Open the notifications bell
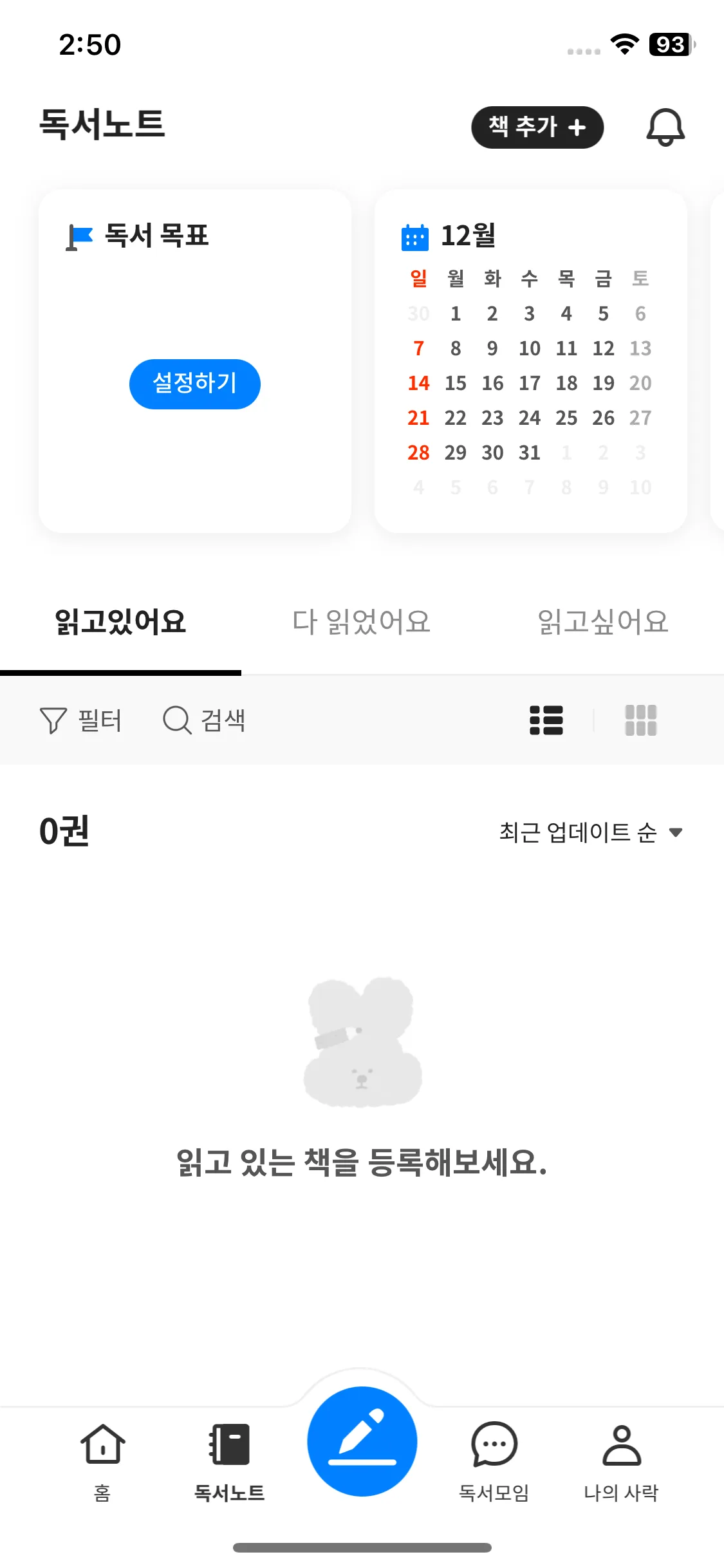Screen dimensions: 724x1568 (x=665, y=127)
